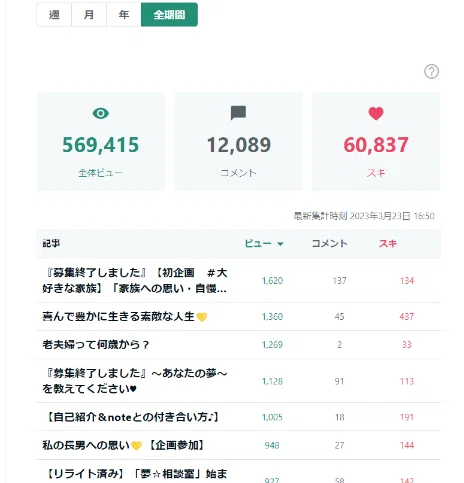Open the リライト済み 夢☆相談室 article
Screen dimensions: 464x483
(135, 474)
